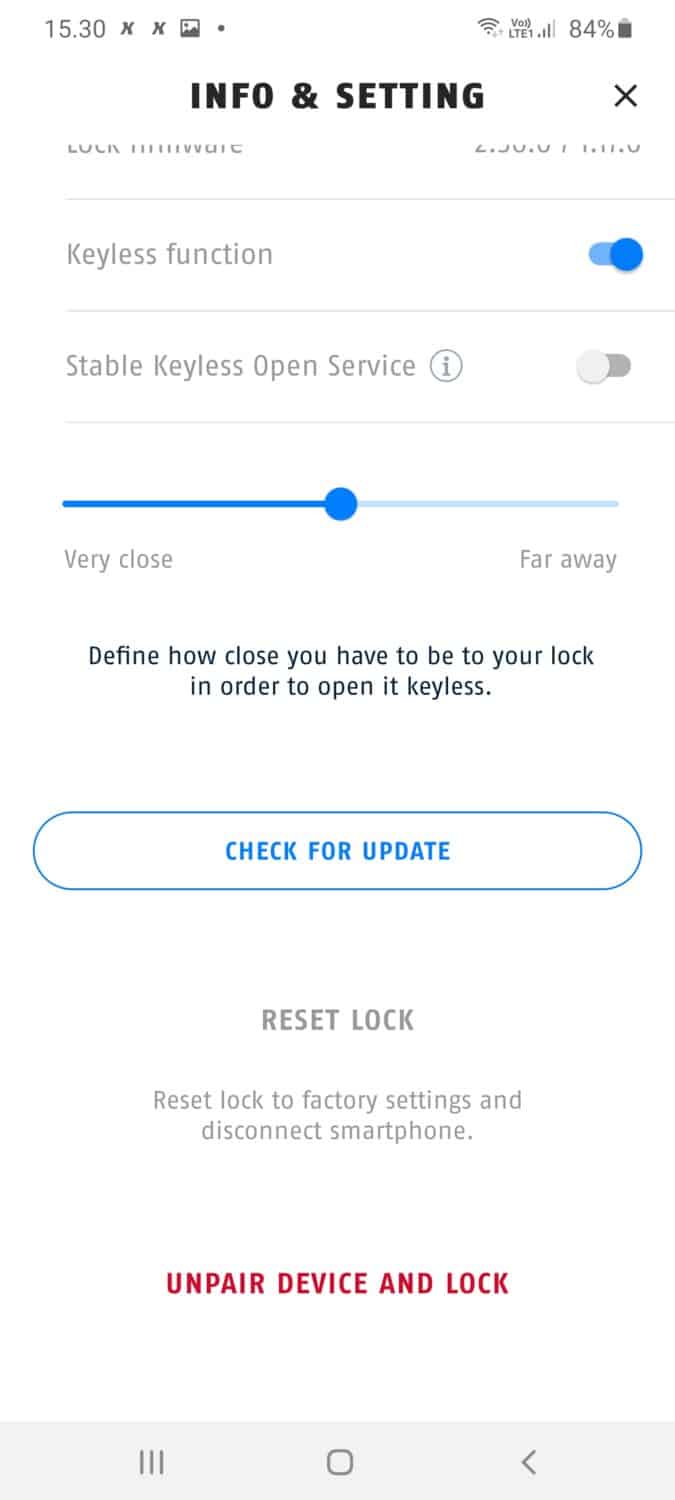Viewport: 675px width, 1500px height.
Task: Turn off the Keyless function switch
Action: (x=615, y=255)
